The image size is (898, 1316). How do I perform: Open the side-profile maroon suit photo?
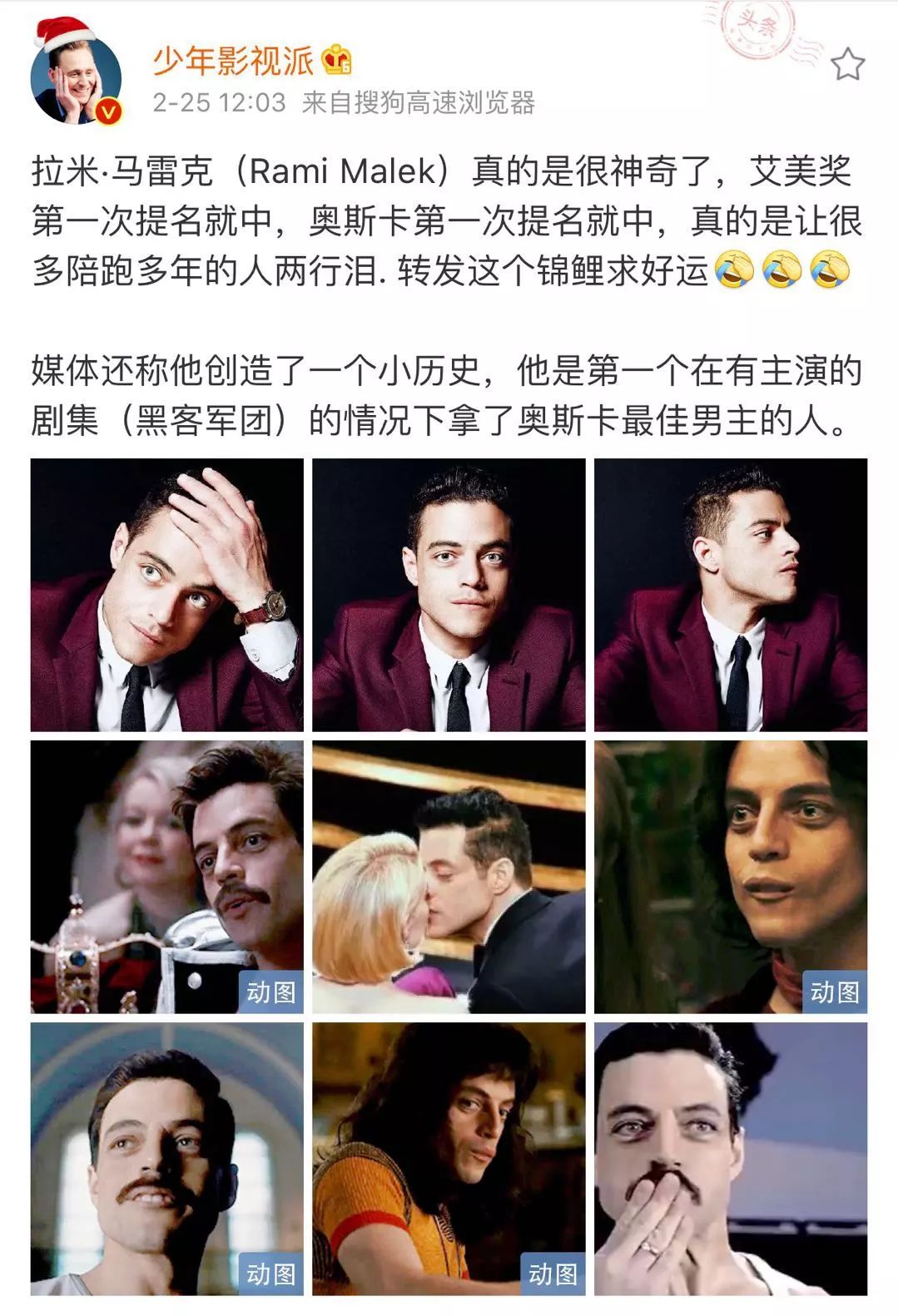(730, 594)
